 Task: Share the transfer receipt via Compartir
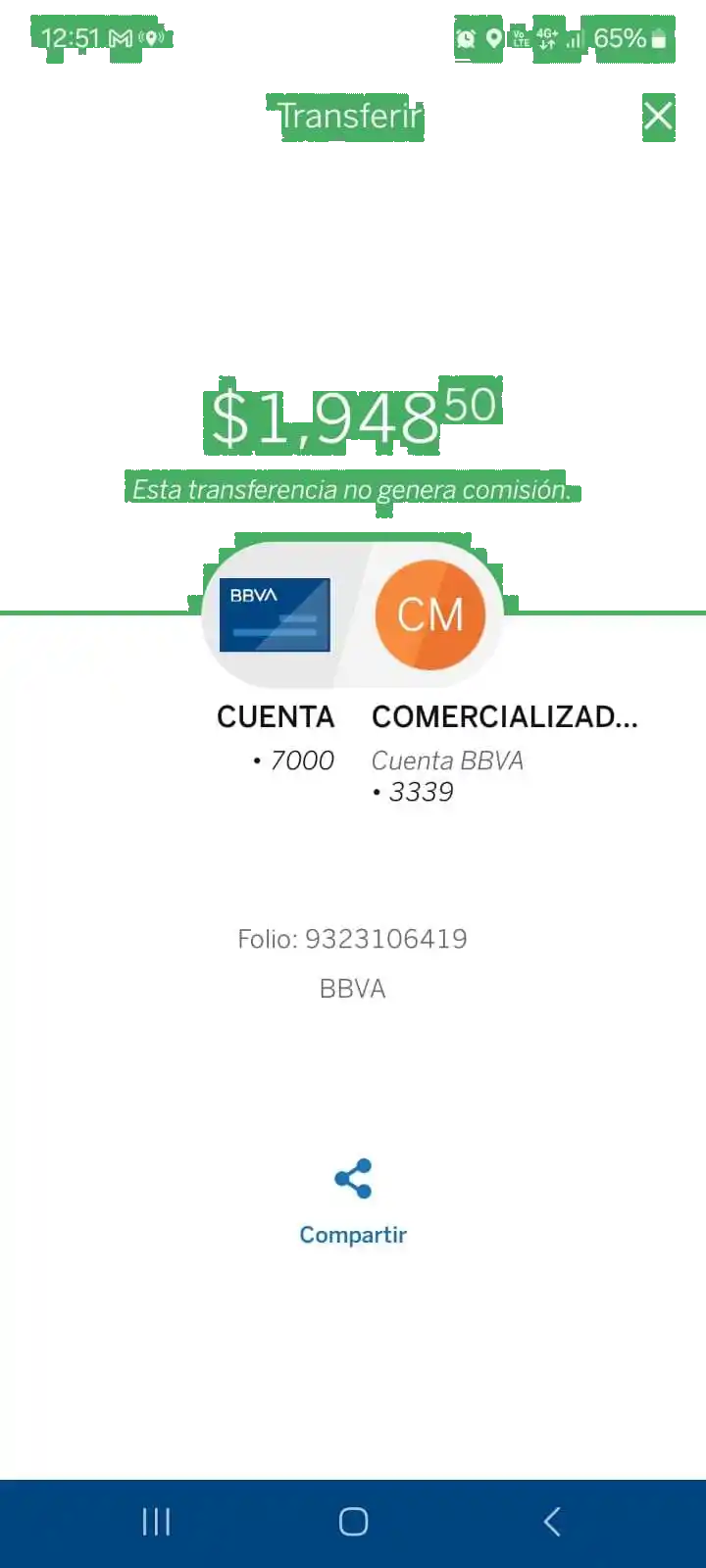(x=353, y=1200)
